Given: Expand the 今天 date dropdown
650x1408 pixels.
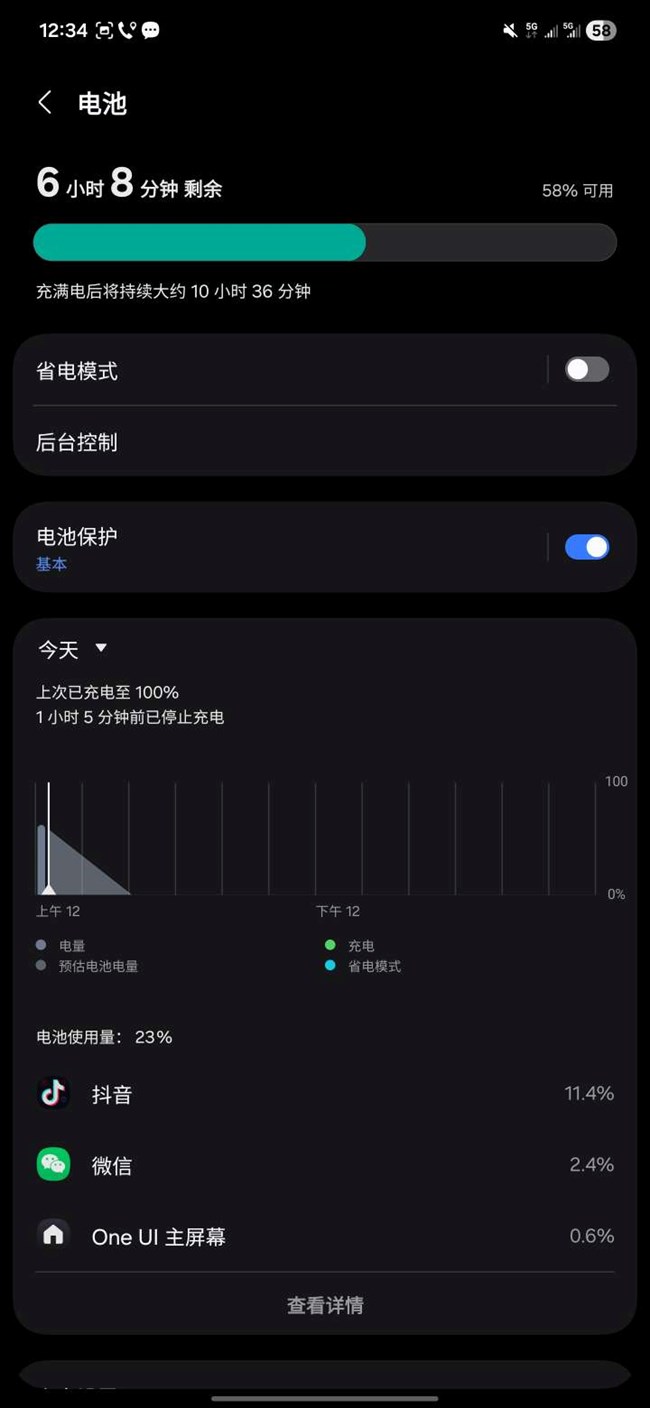Looking at the screenshot, I should point(72,649).
